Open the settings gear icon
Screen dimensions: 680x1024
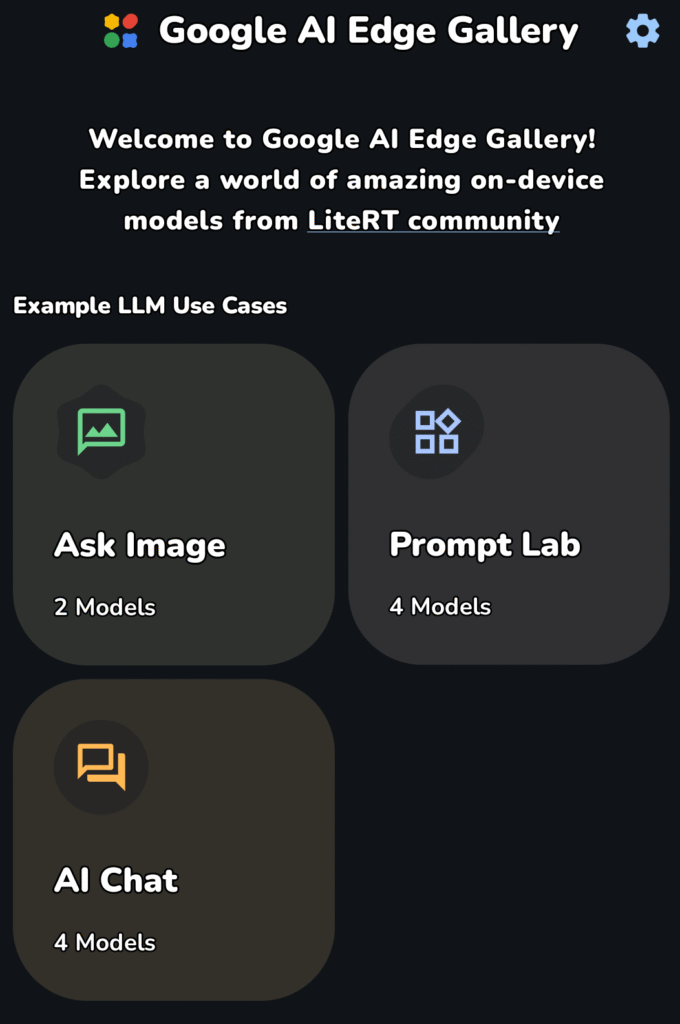coord(642,32)
